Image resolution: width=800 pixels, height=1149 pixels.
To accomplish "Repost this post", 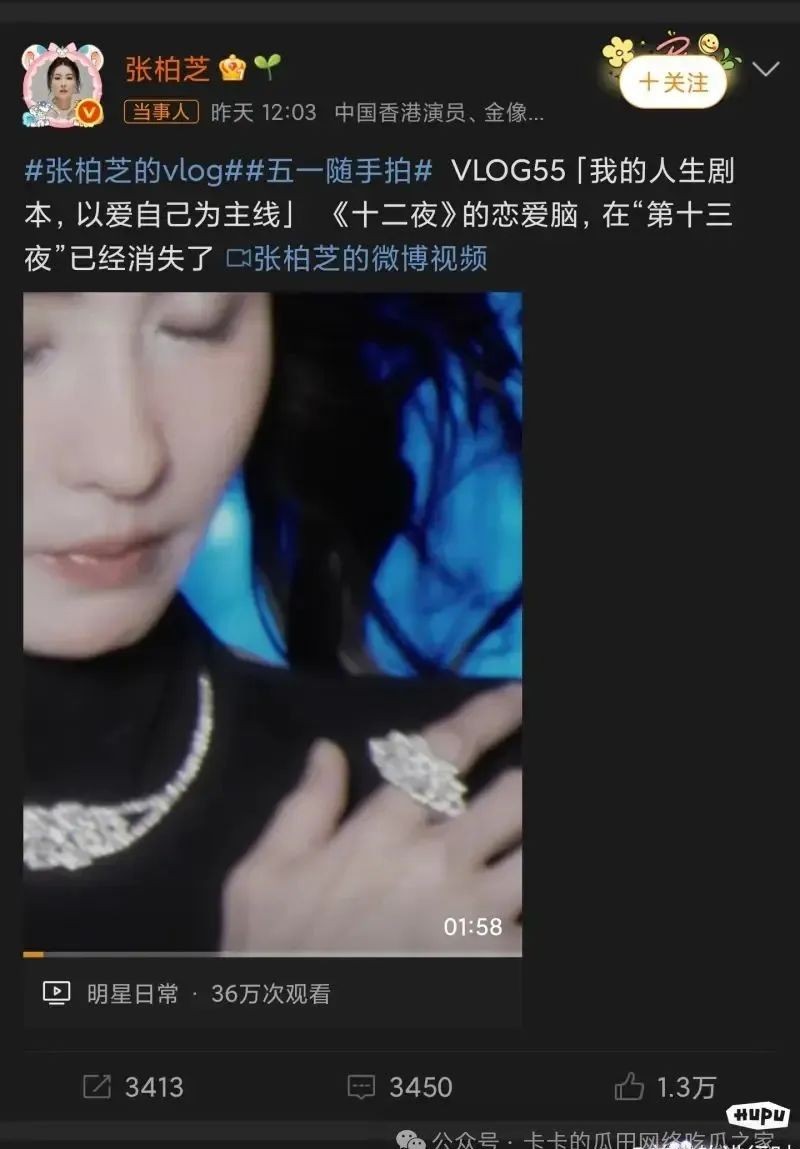I will pos(132,1087).
